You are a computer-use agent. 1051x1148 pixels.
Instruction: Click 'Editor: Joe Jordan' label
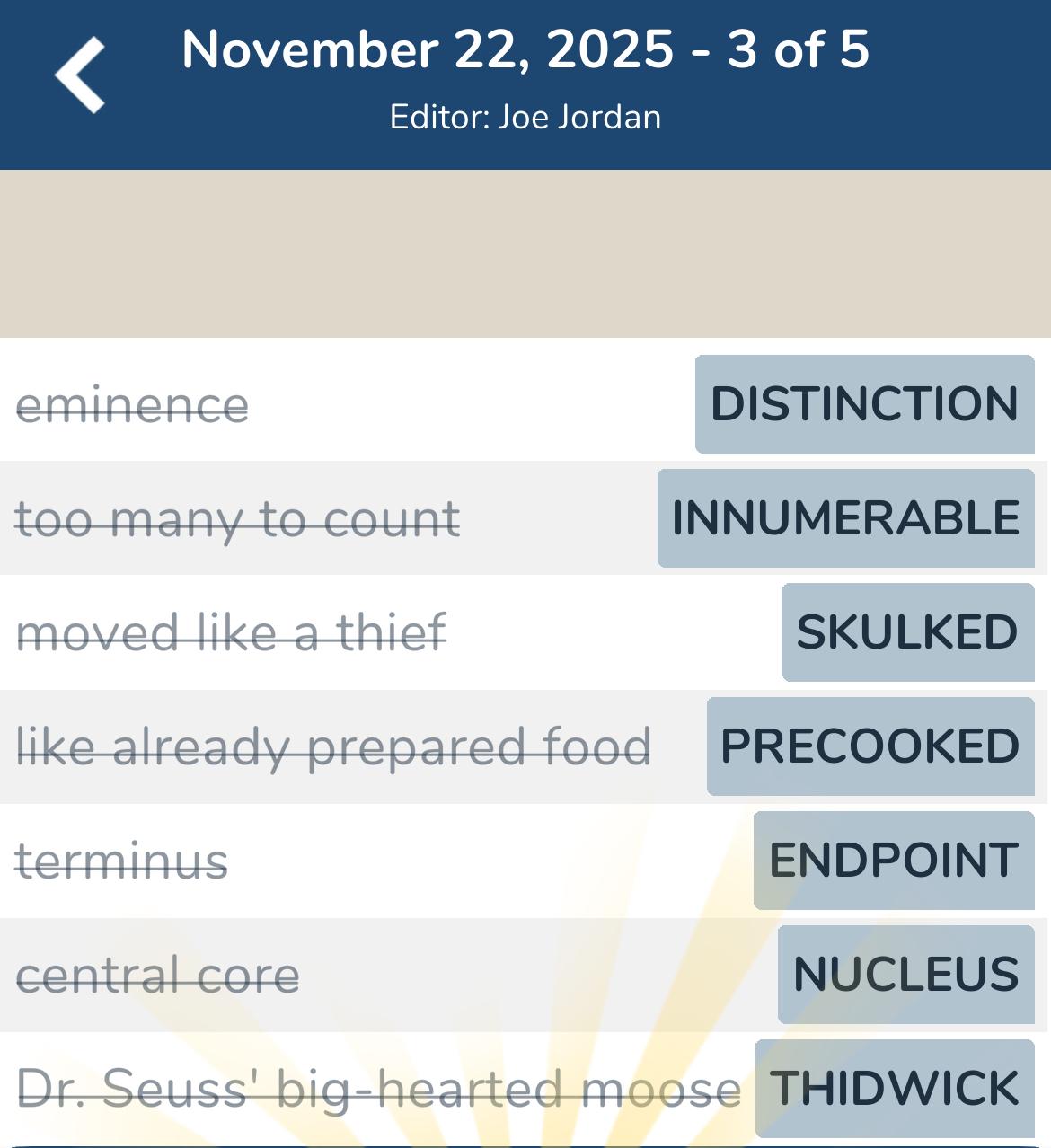pos(525,117)
